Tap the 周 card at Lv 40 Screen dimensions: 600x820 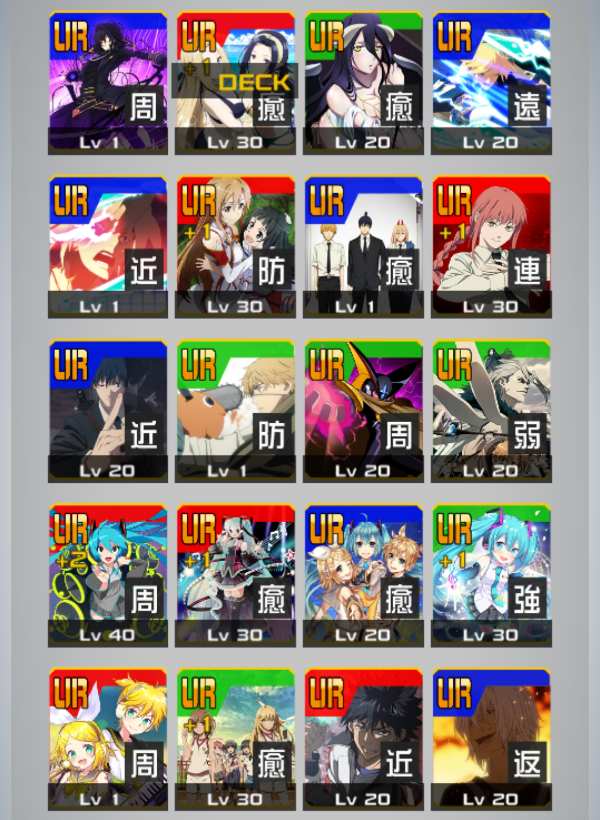[x=107, y=575]
